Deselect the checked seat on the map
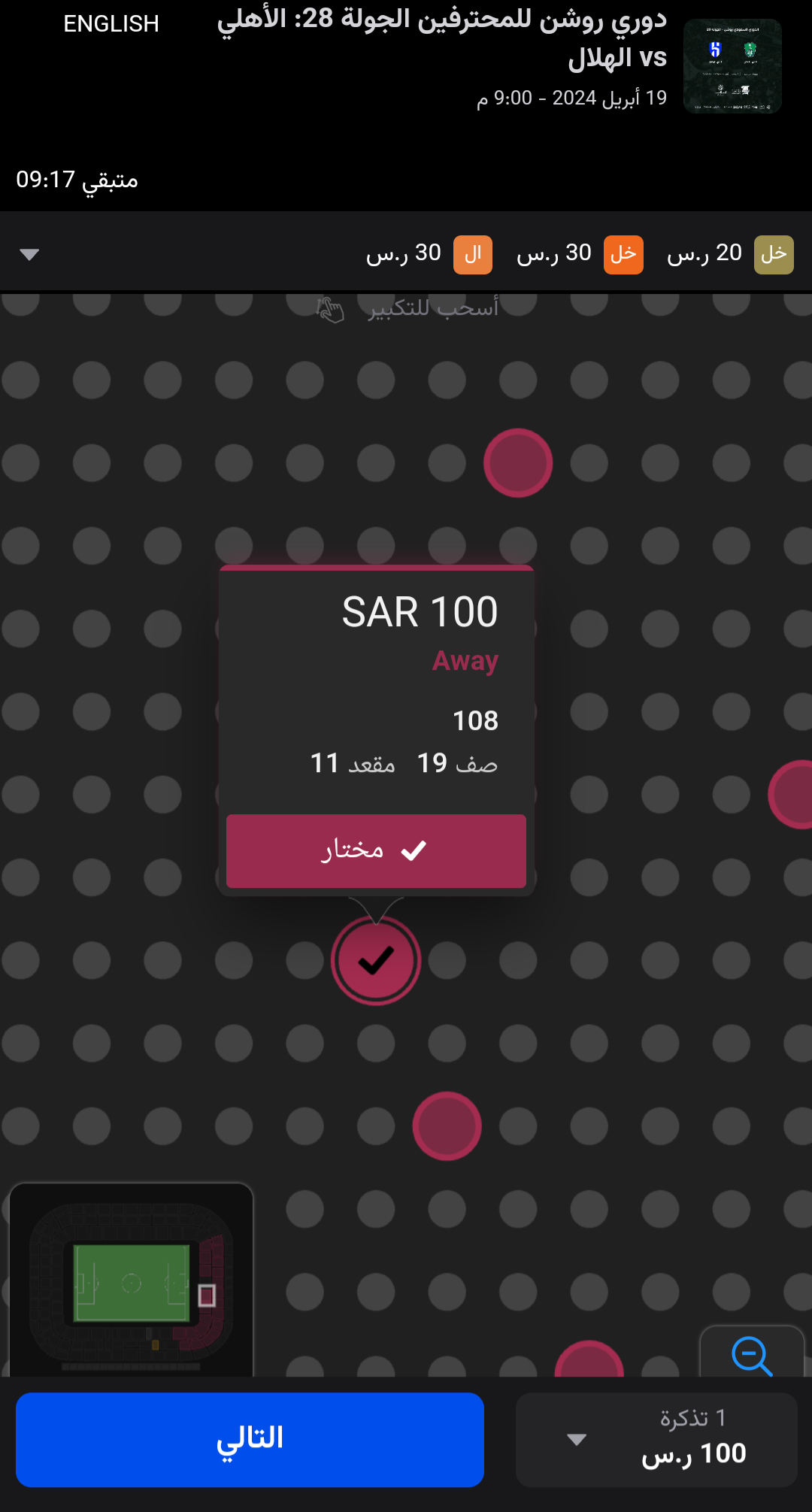This screenshot has height=1512, width=812. [376, 960]
